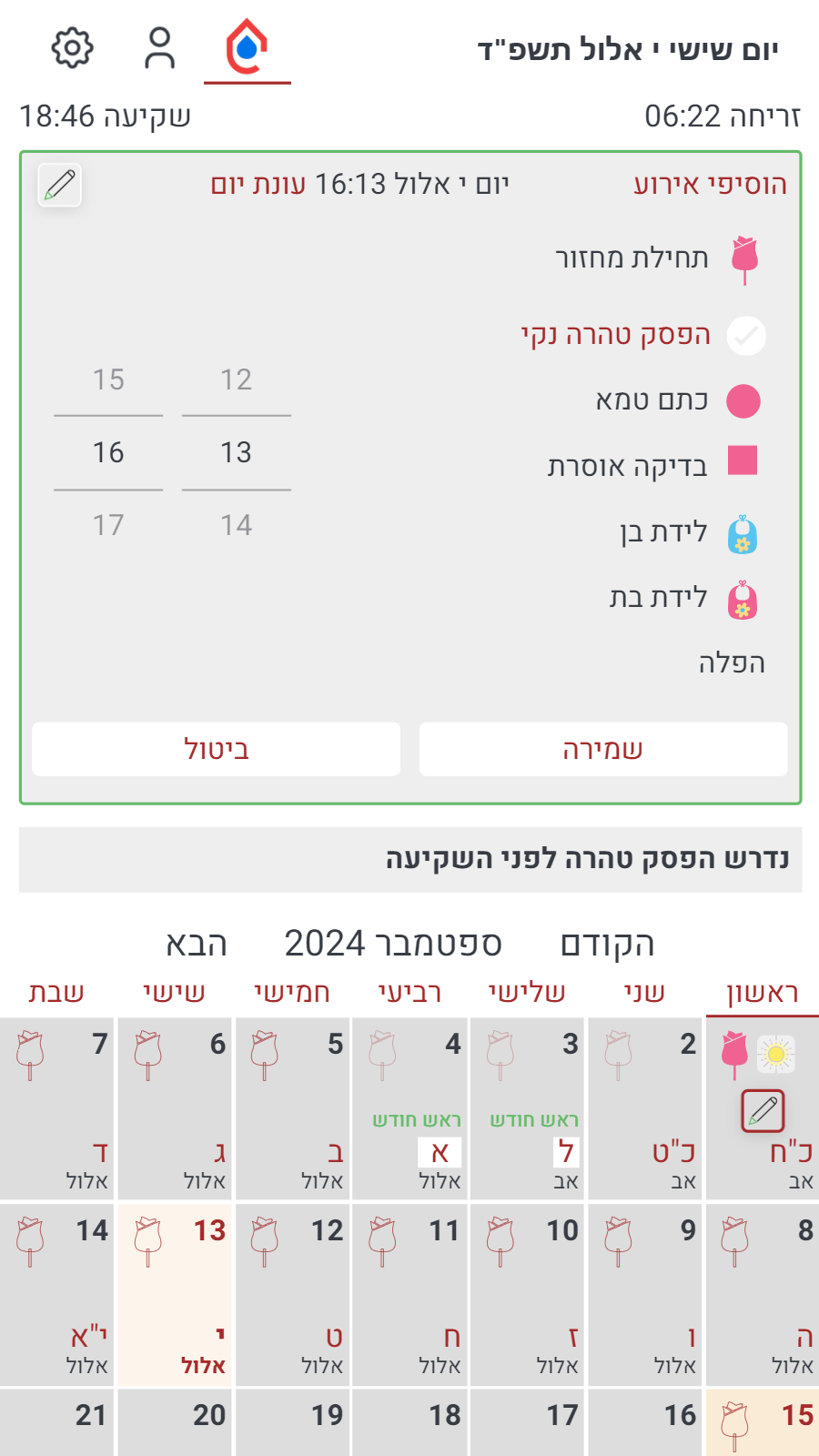Tap the home drop logo tab
Image resolution: width=819 pixels, height=1456 pixels.
click(247, 48)
